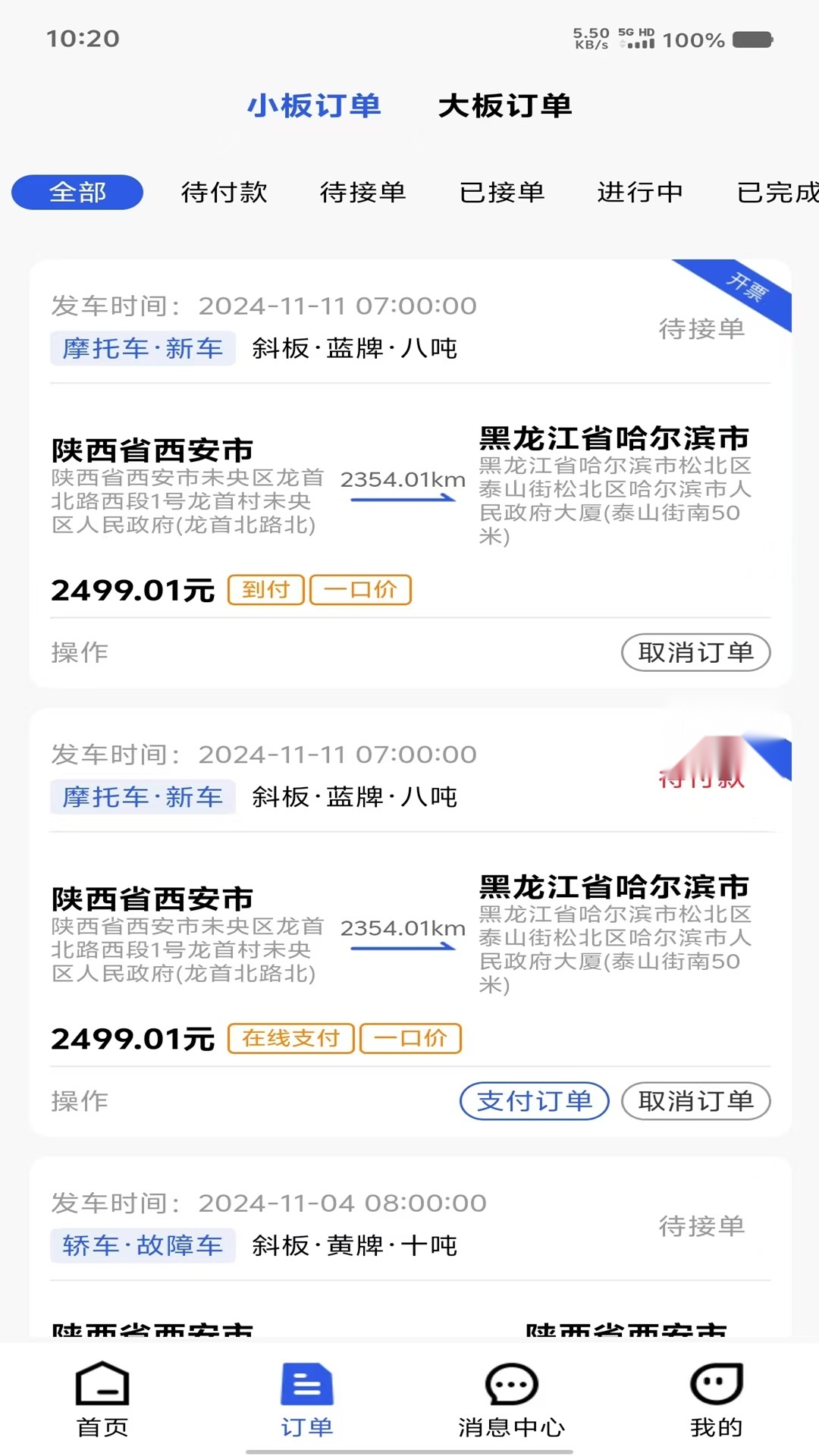The width and height of the screenshot is (819, 1456).
Task: Switch to the 已接单 filter
Action: pyautogui.click(x=502, y=193)
